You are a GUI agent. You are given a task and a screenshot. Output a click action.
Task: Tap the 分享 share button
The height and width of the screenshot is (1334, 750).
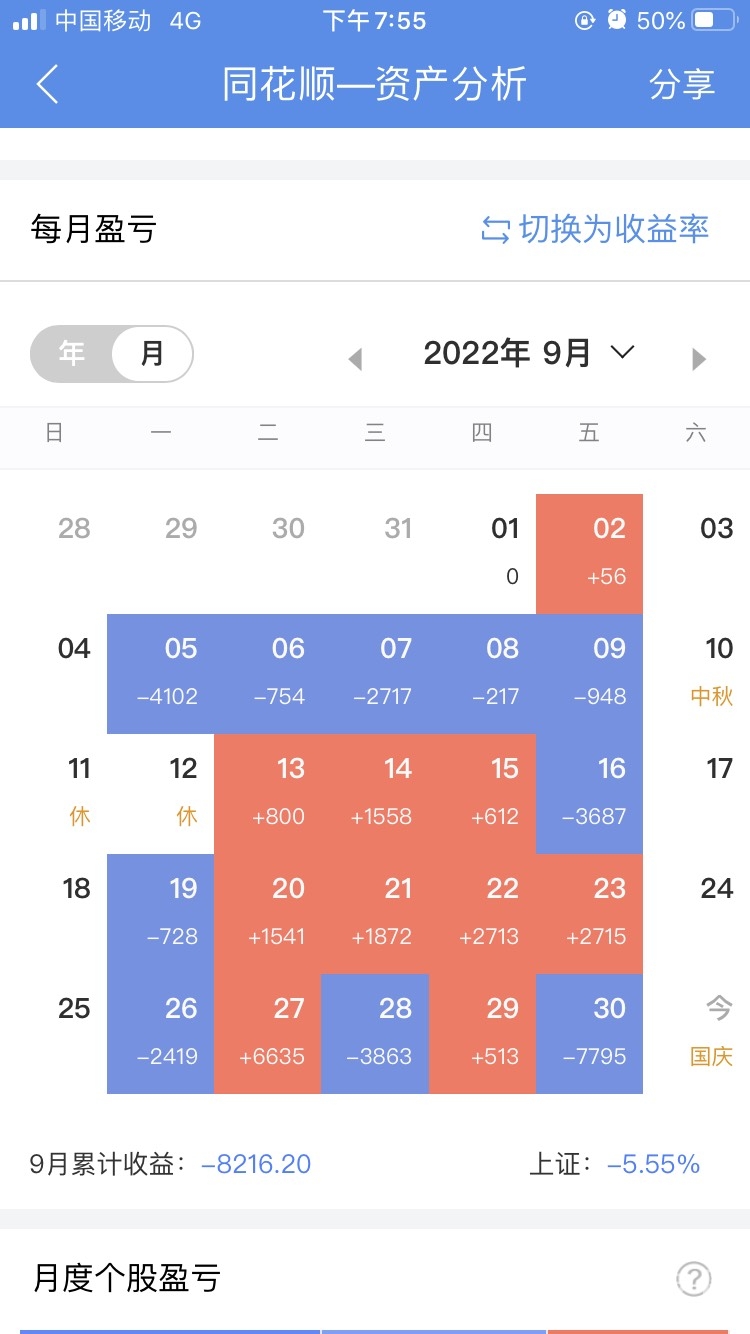[x=682, y=85]
